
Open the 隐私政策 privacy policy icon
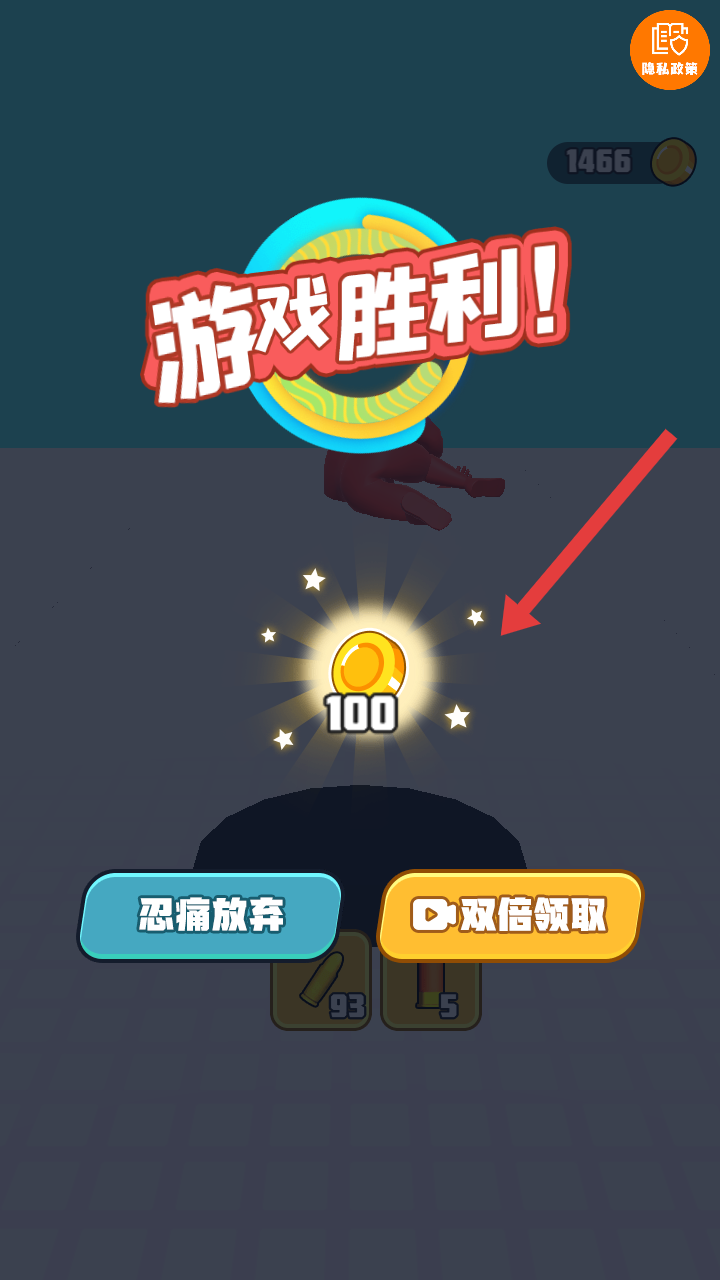coord(670,50)
